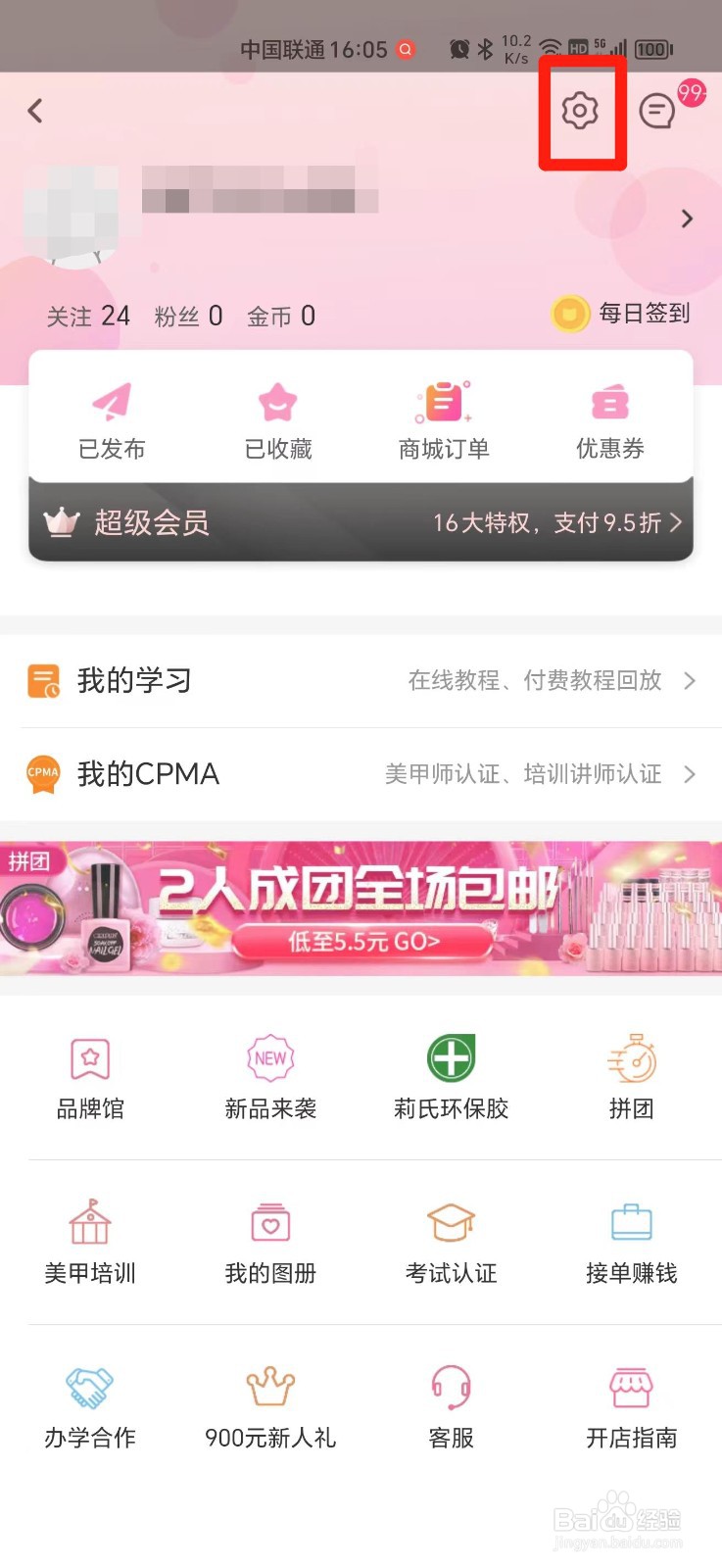
Task: View 我的图册 photo album
Action: pyautogui.click(x=269, y=1238)
